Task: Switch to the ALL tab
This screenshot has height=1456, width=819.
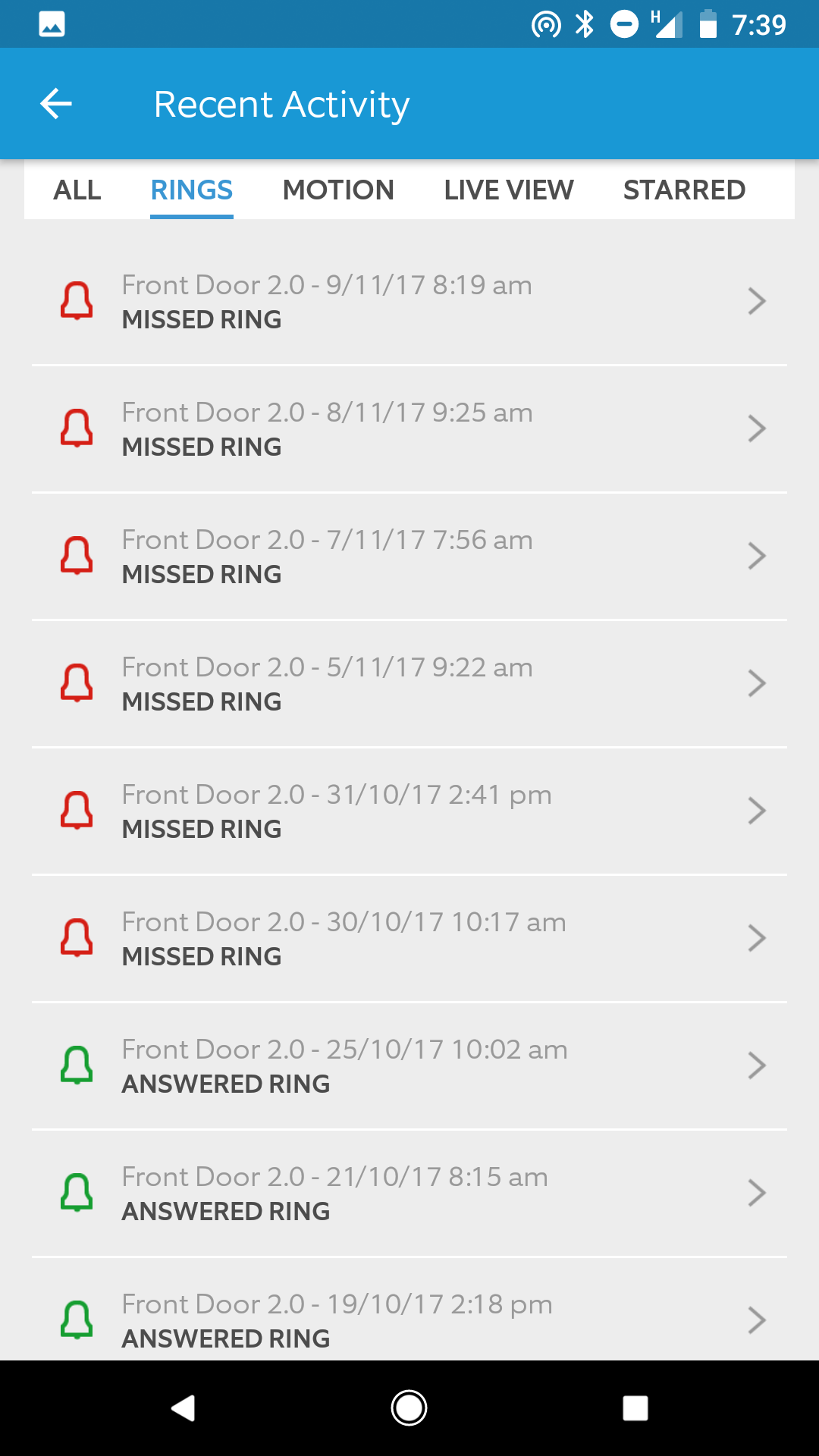Action: click(x=77, y=190)
